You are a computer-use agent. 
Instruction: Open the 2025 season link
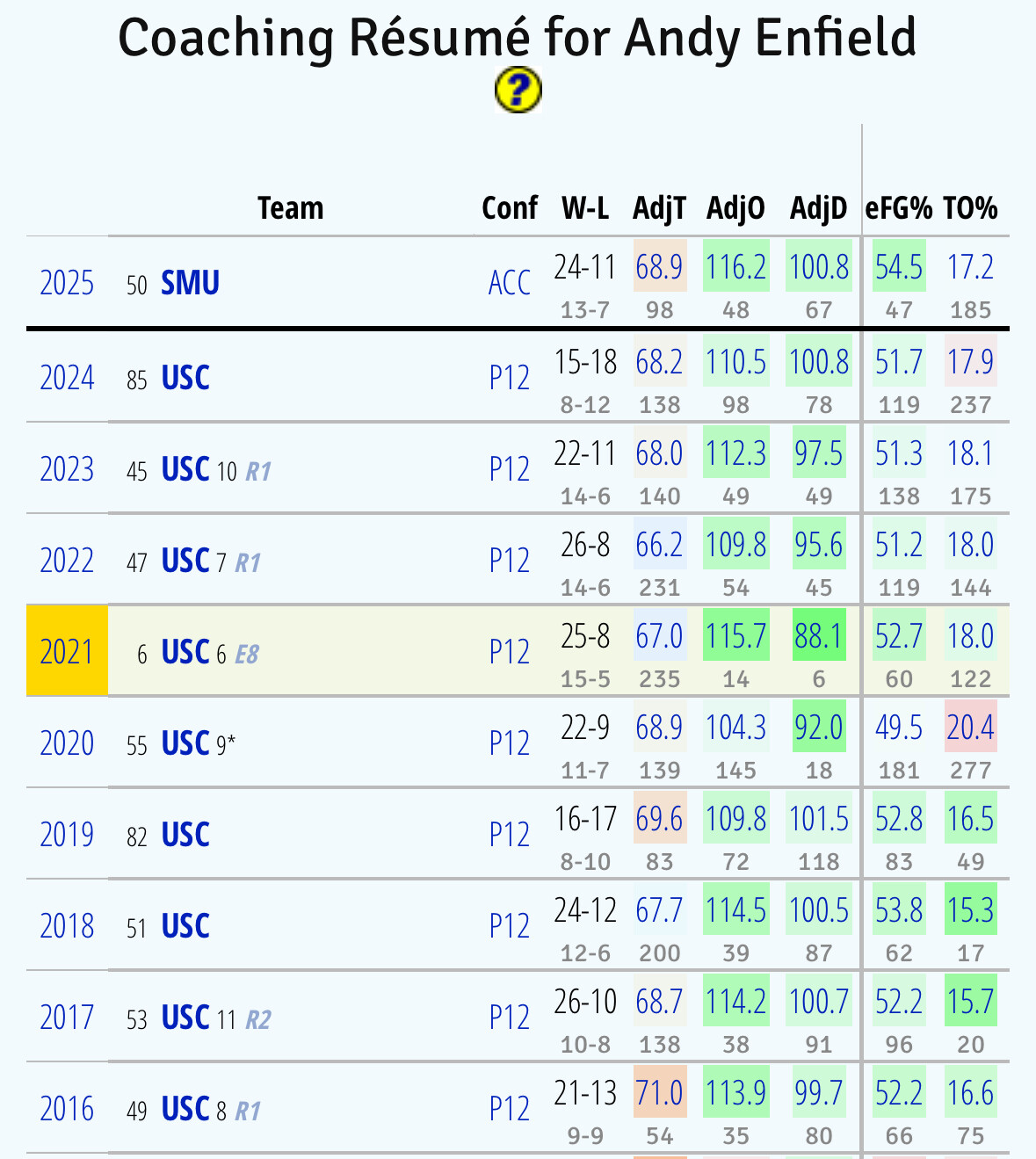[x=67, y=284]
